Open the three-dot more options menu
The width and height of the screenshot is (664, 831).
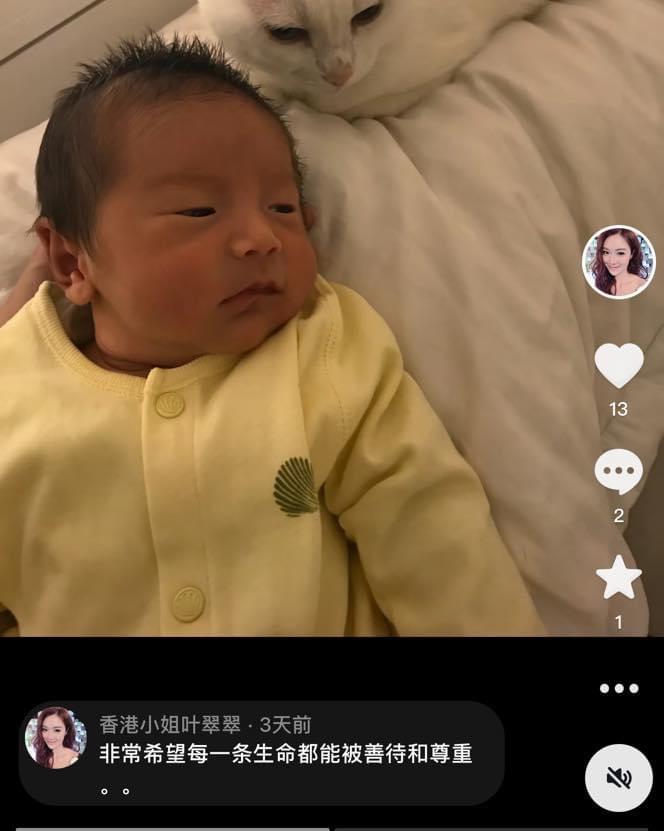tap(618, 688)
